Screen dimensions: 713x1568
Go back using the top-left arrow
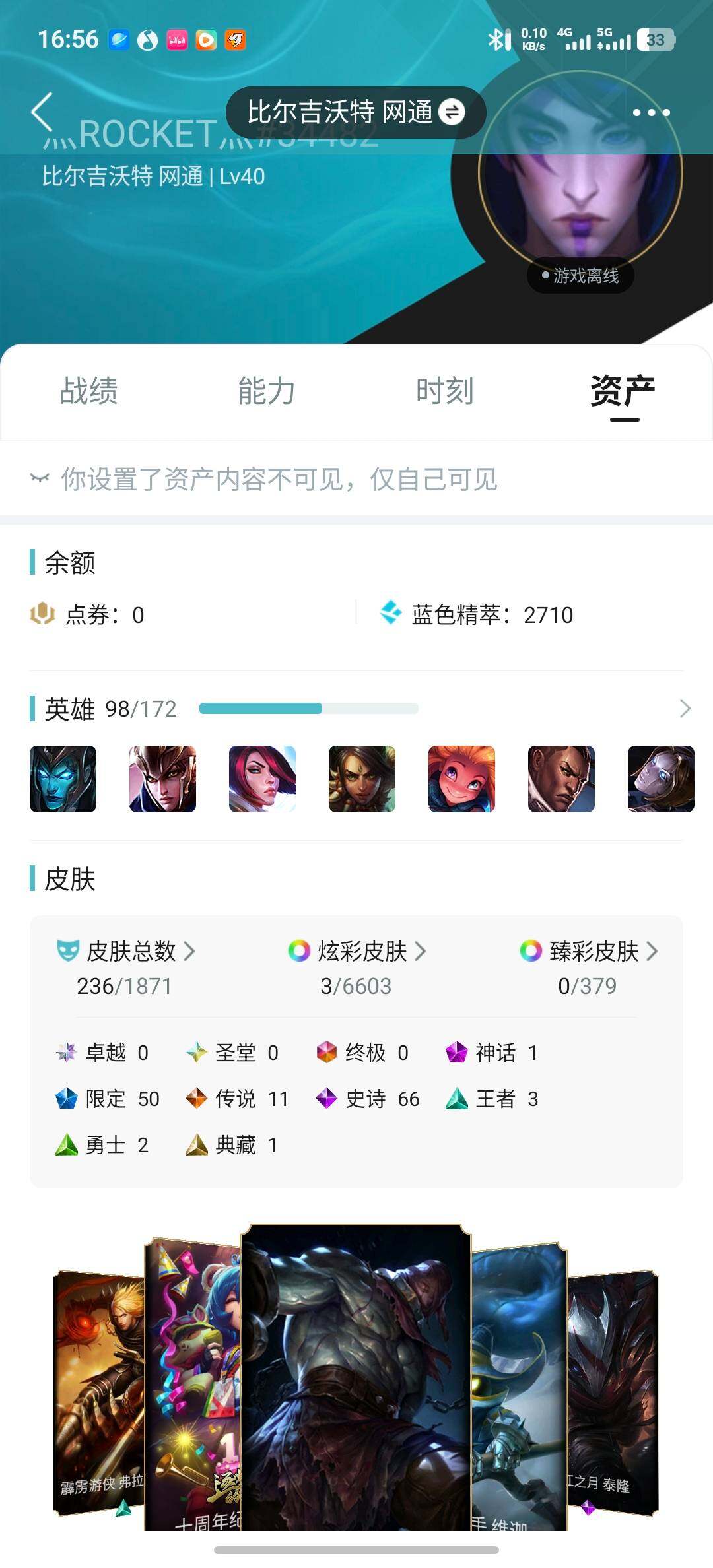(x=42, y=112)
